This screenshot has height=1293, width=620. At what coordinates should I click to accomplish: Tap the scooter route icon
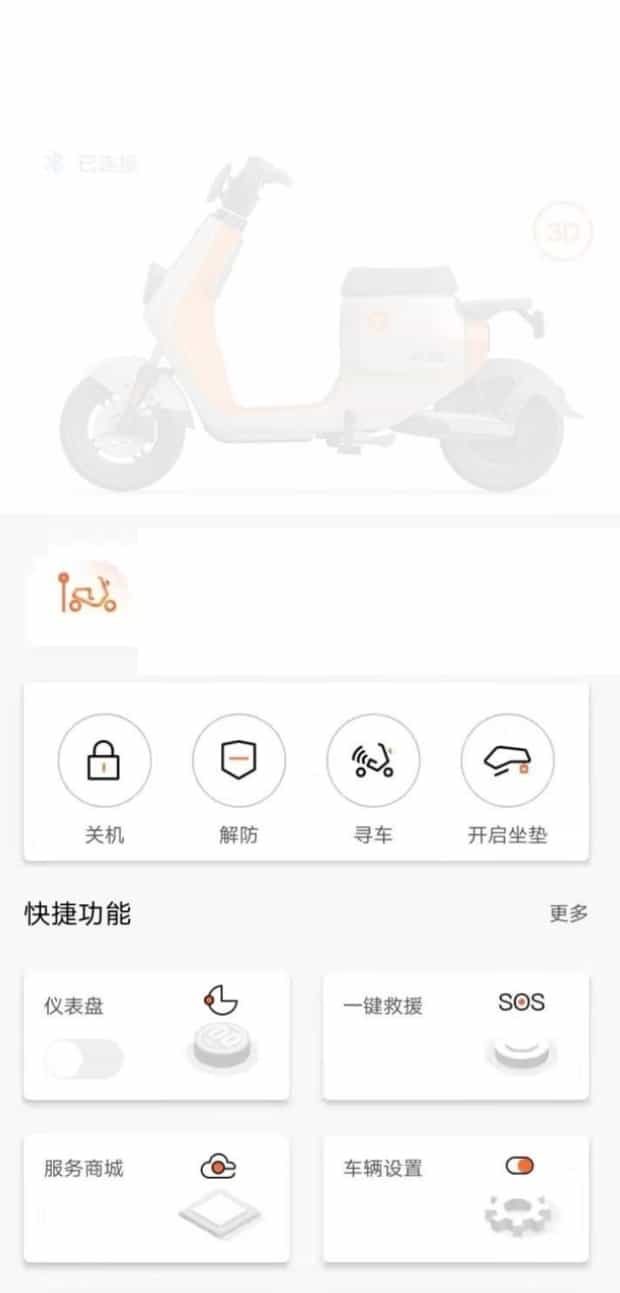click(88, 597)
